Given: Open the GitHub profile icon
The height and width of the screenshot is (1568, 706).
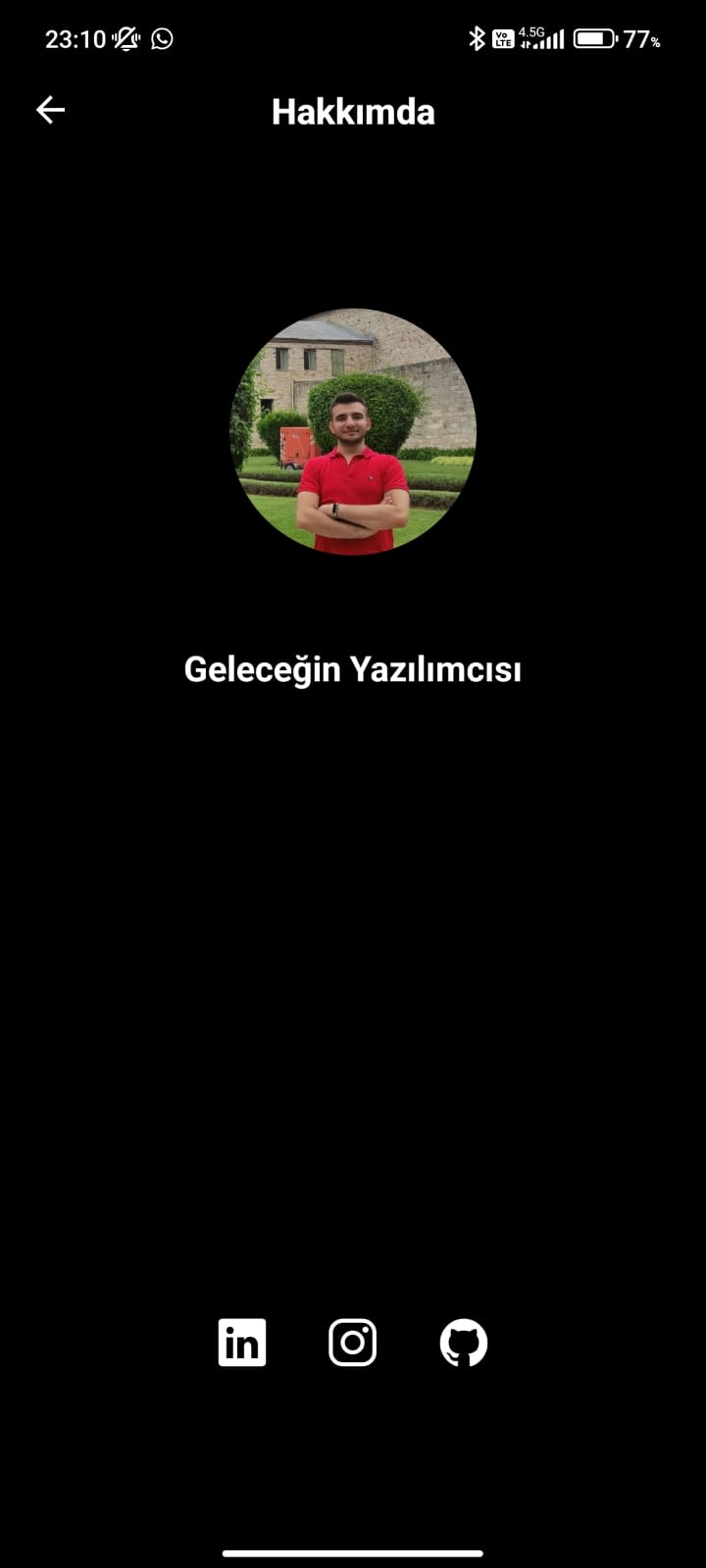Looking at the screenshot, I should [x=464, y=1343].
